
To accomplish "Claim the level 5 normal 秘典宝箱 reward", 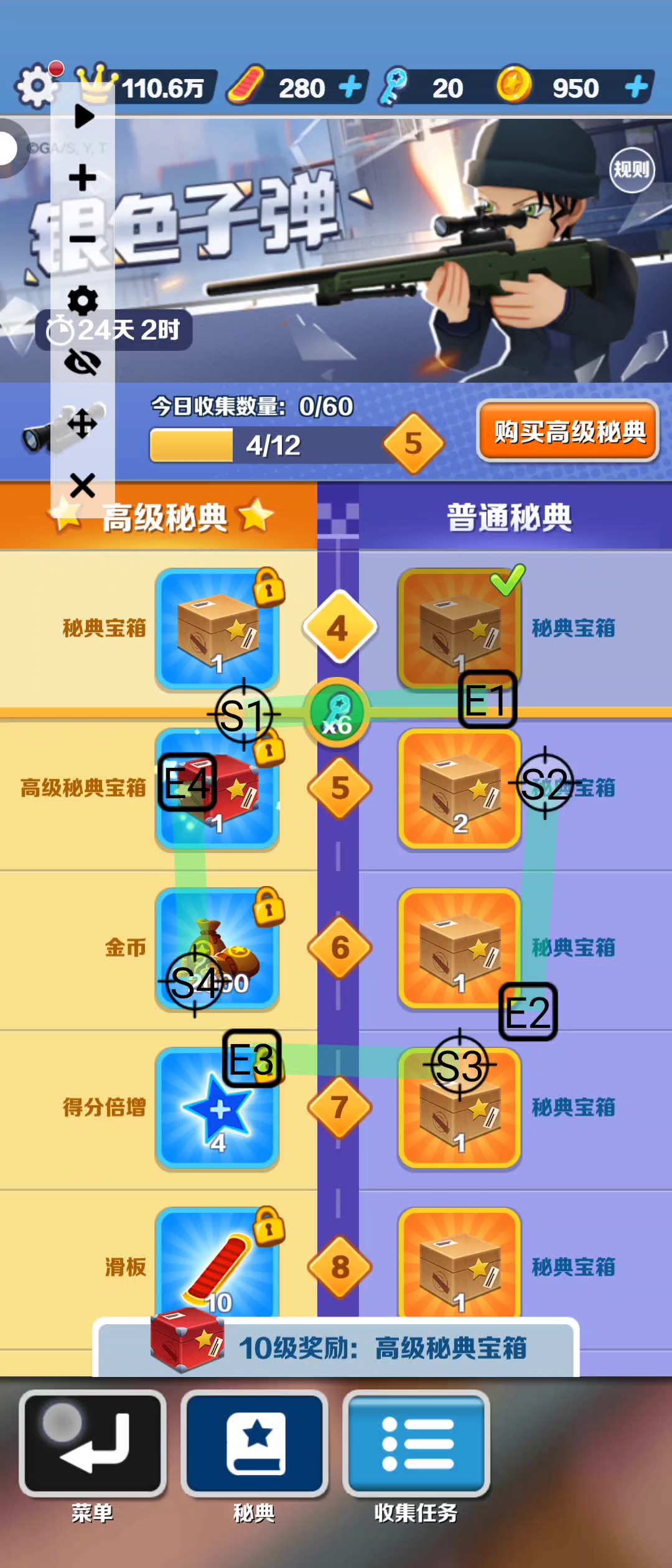I will click(459, 789).
